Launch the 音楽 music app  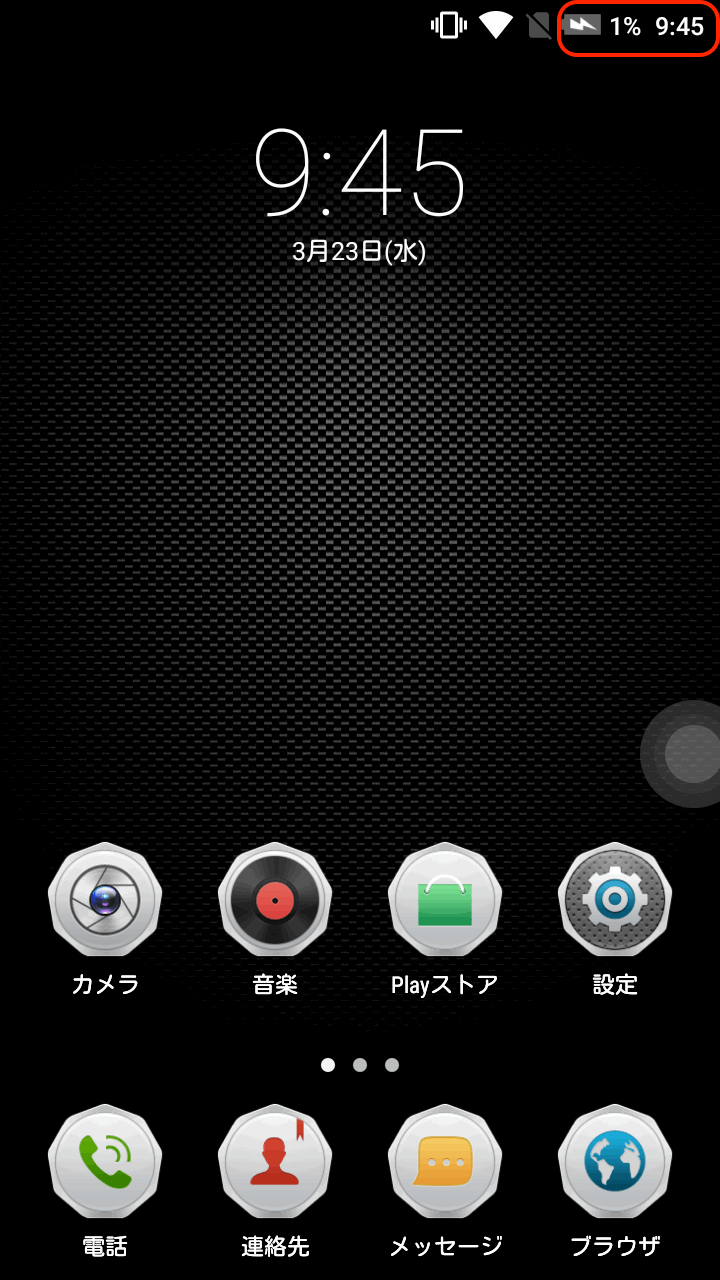point(275,900)
